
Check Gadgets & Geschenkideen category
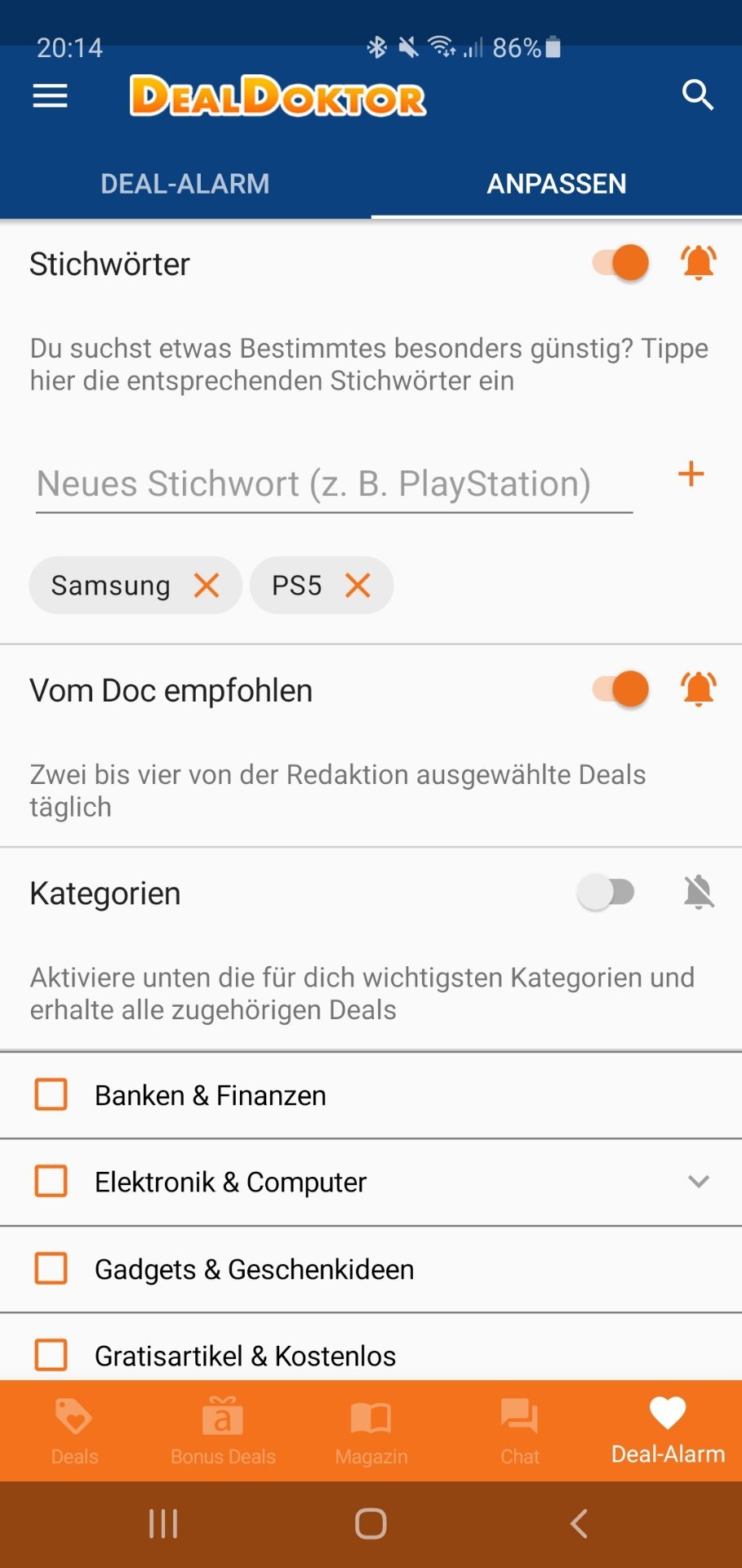click(51, 1268)
